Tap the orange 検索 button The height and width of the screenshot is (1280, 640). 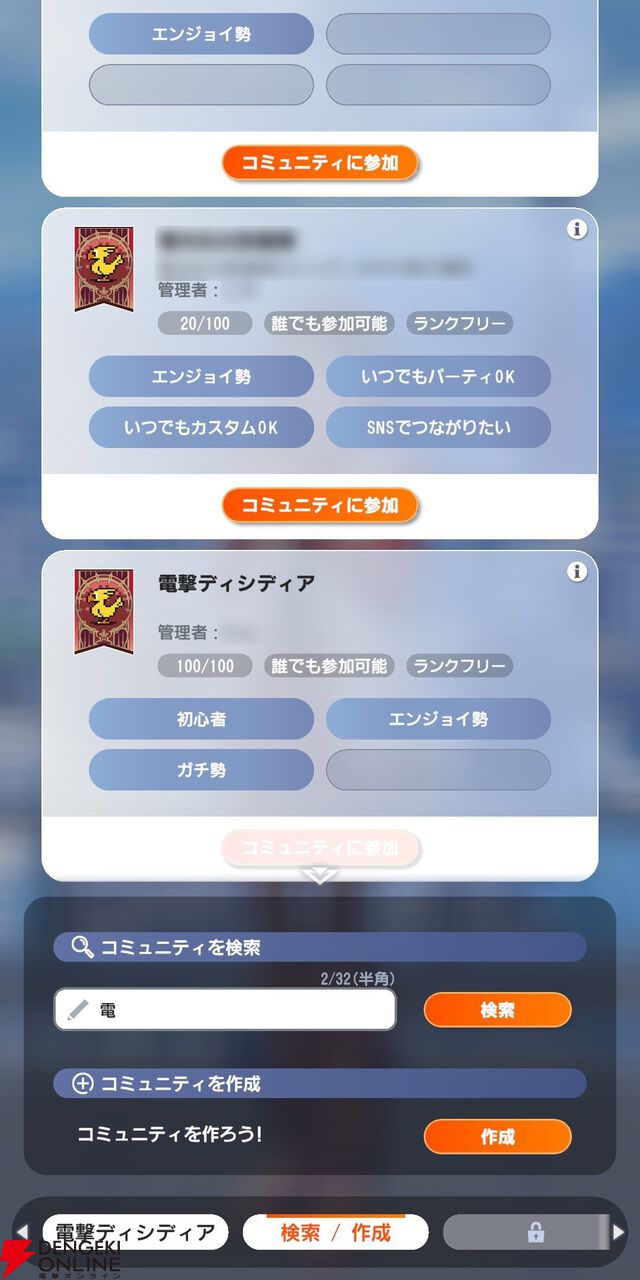click(497, 1010)
